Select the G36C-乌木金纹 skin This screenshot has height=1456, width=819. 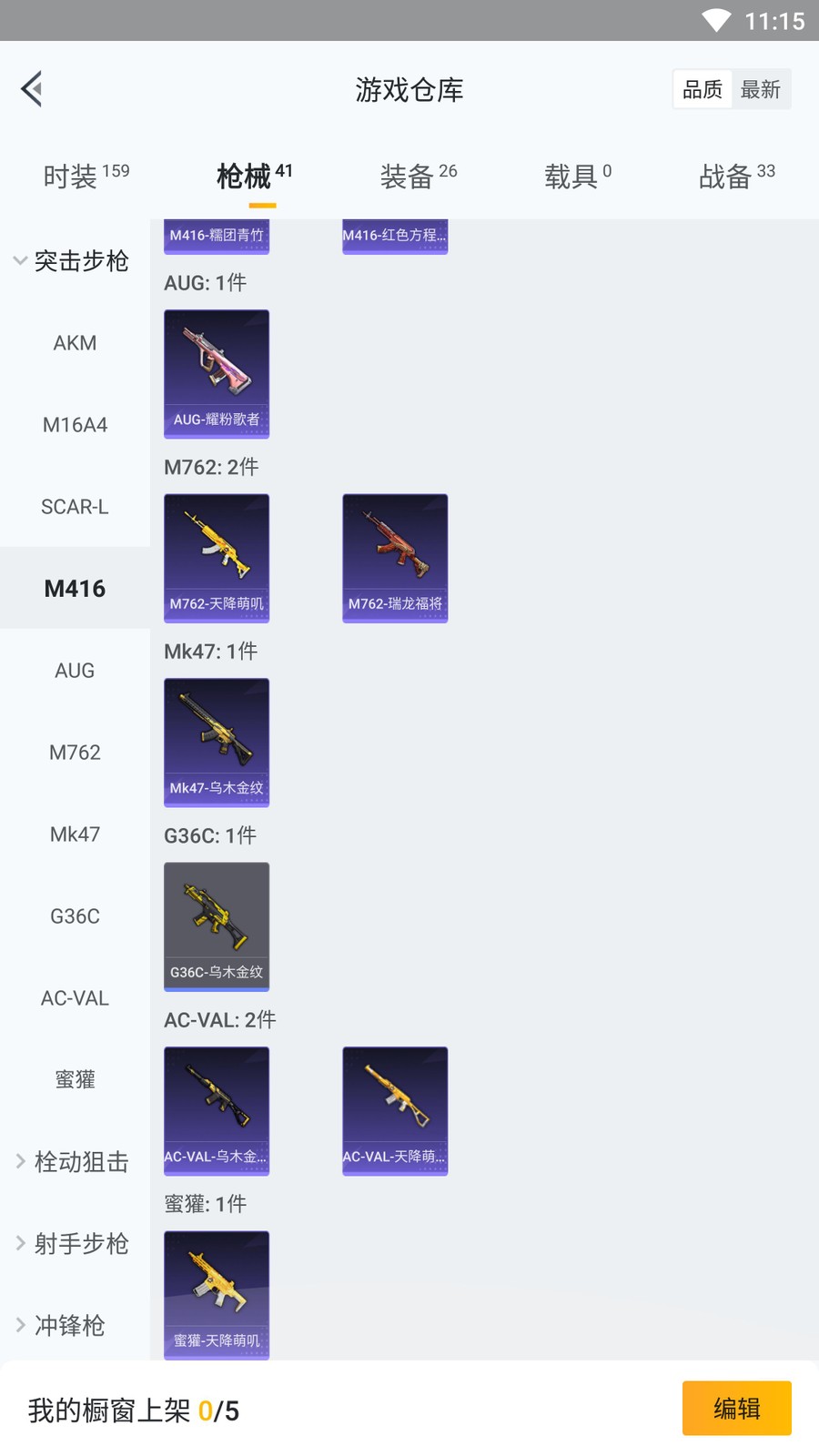(x=217, y=926)
